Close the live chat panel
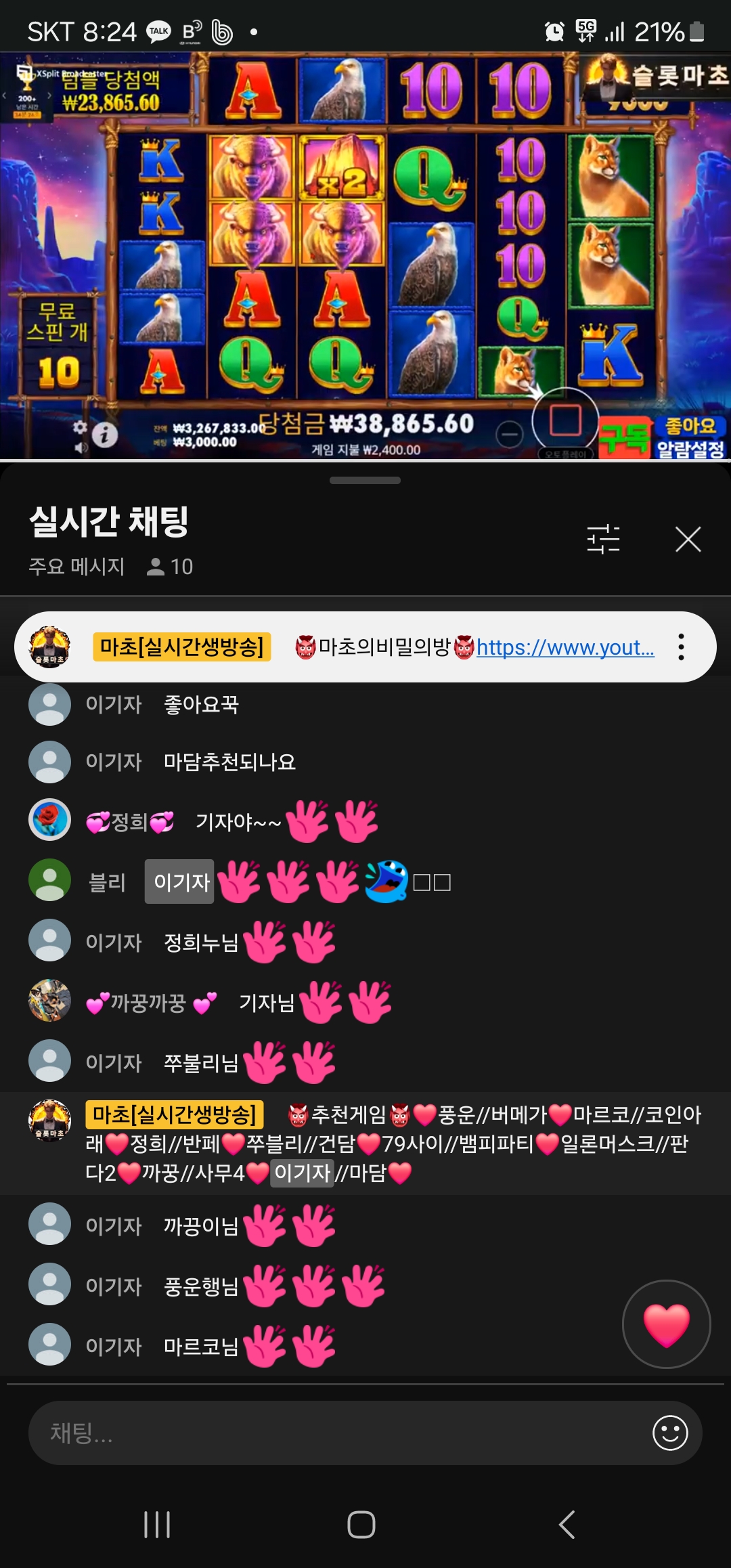731x1568 pixels. pos(688,539)
